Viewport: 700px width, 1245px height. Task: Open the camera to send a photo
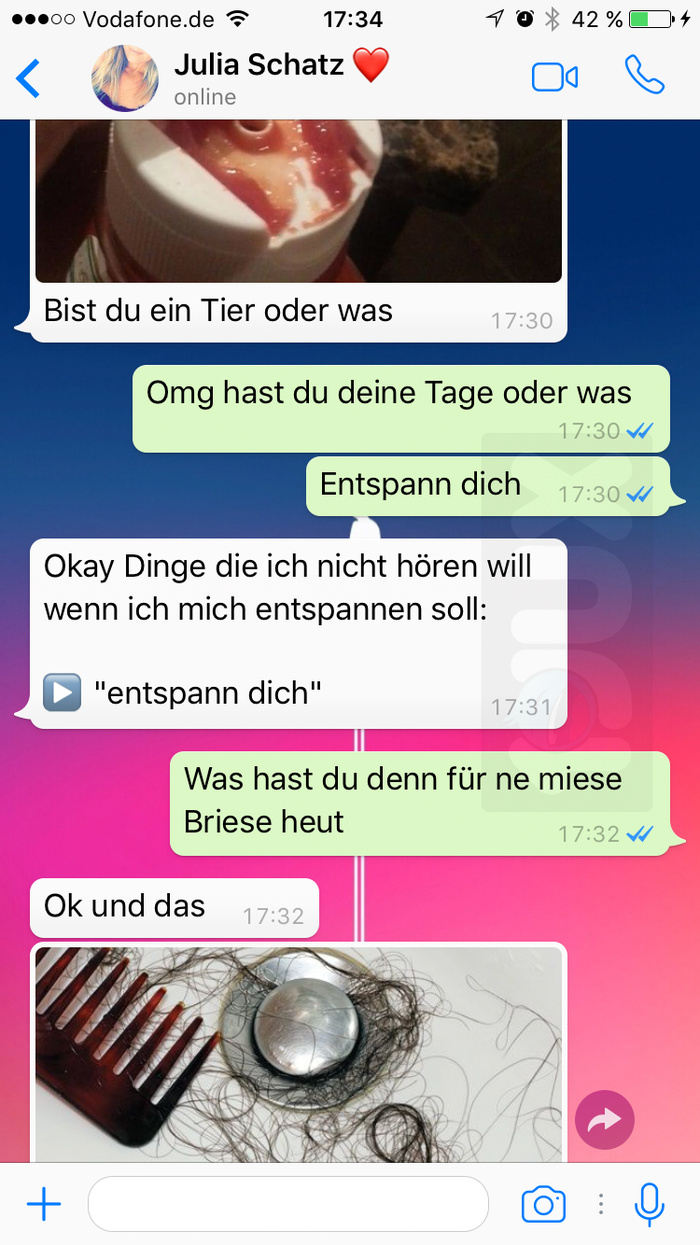(x=543, y=1204)
